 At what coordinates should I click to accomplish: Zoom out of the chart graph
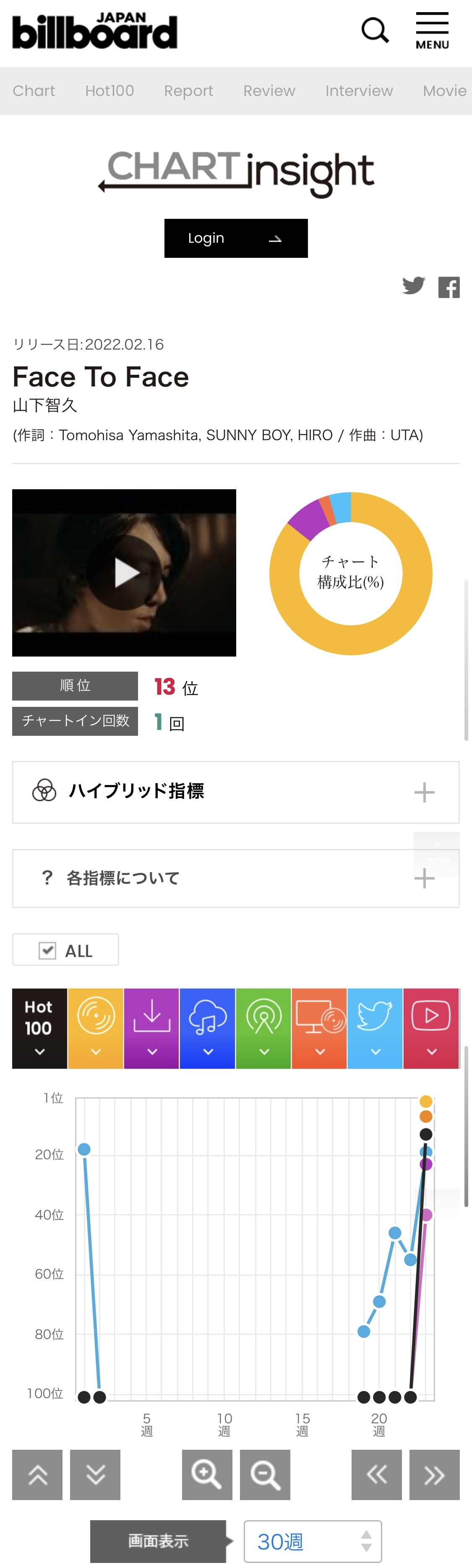(265, 1474)
